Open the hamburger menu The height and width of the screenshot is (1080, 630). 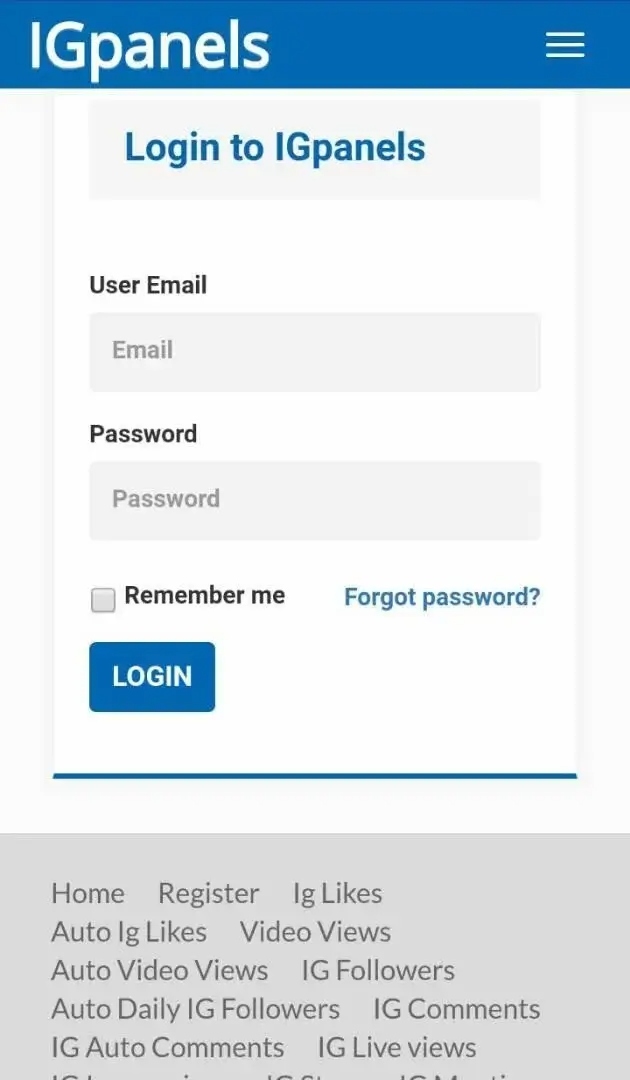(x=565, y=45)
